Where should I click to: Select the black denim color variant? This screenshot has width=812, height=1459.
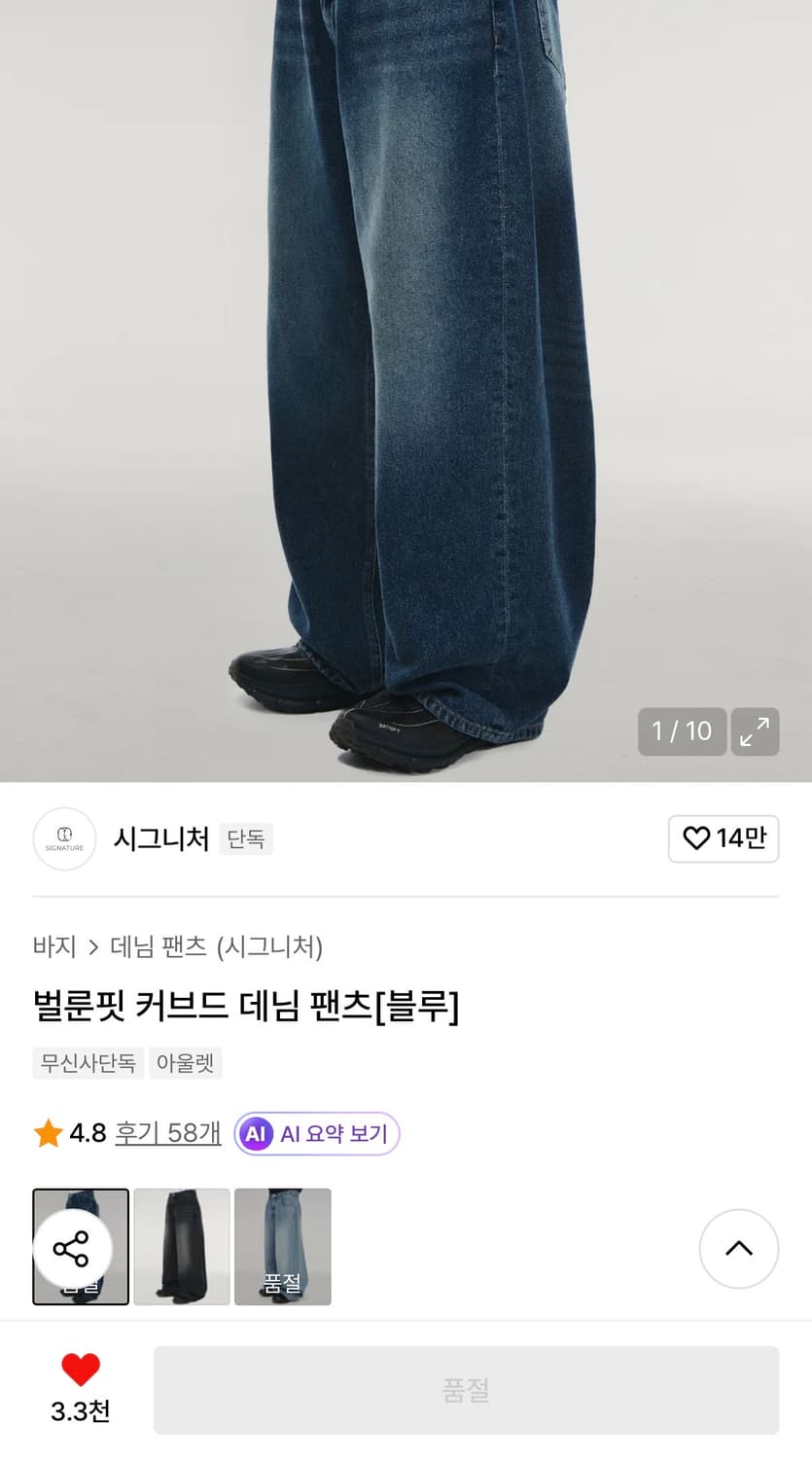[x=181, y=1247]
